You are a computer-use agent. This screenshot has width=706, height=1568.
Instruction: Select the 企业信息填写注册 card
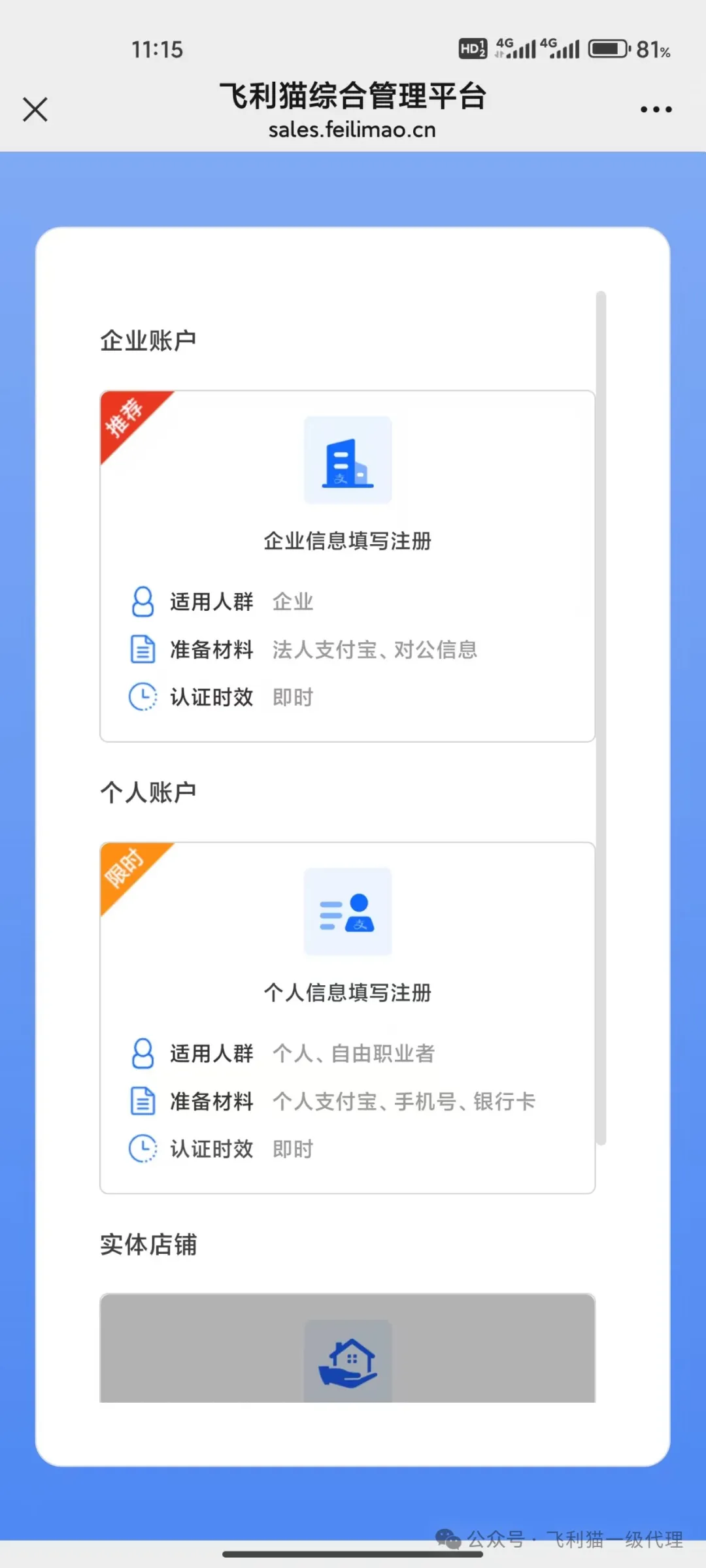tap(347, 566)
